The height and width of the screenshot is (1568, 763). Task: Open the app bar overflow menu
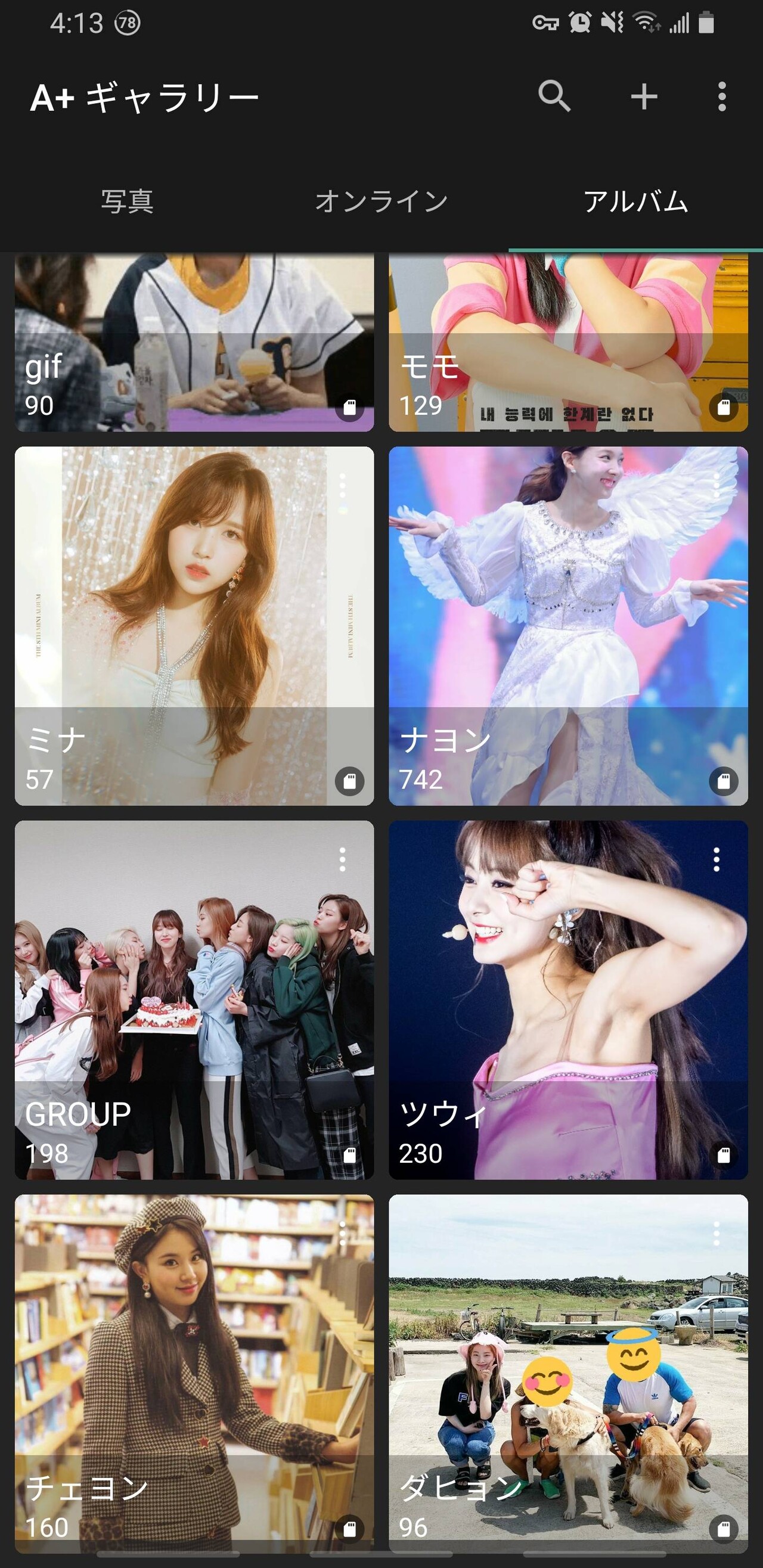722,97
